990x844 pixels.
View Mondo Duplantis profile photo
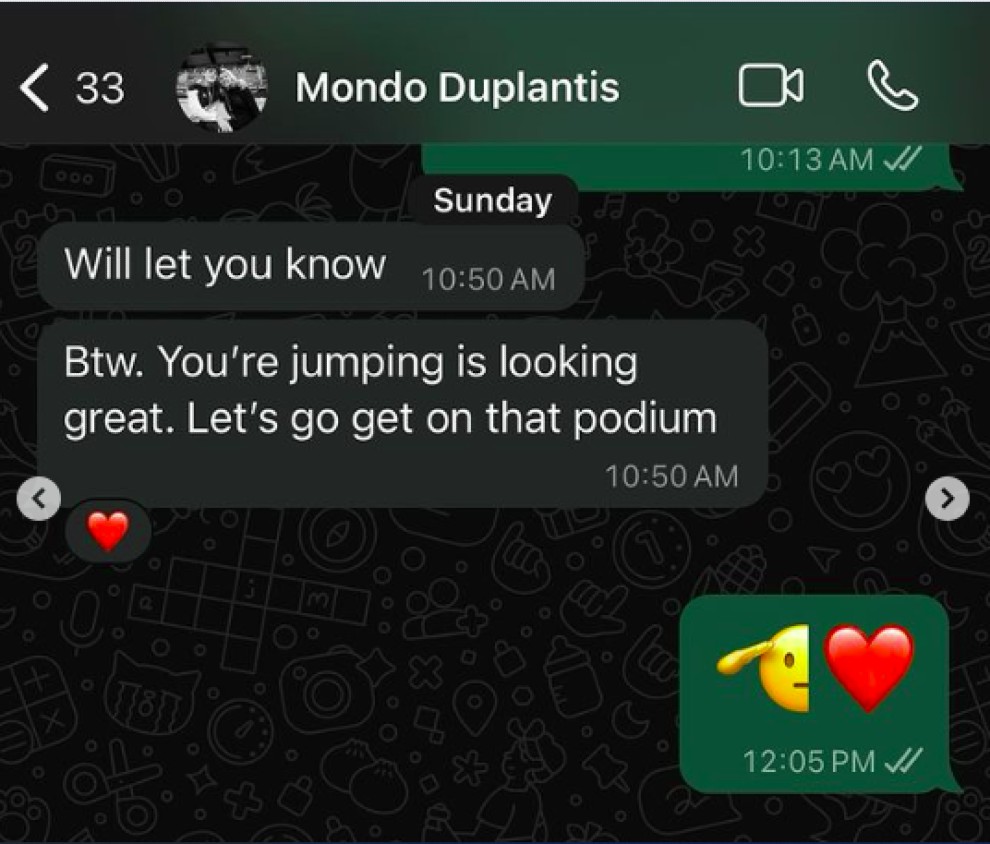220,88
